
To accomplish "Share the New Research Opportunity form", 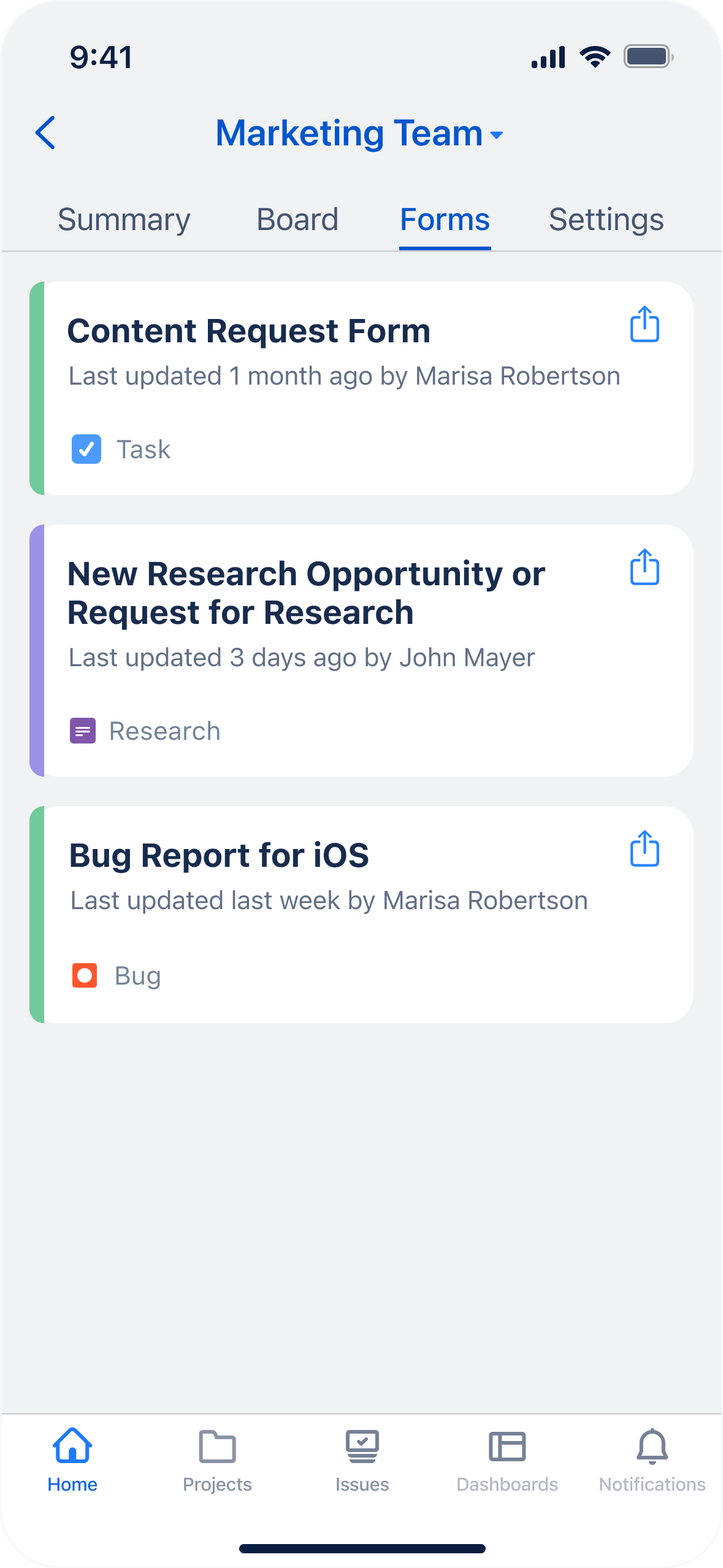I will (645, 567).
